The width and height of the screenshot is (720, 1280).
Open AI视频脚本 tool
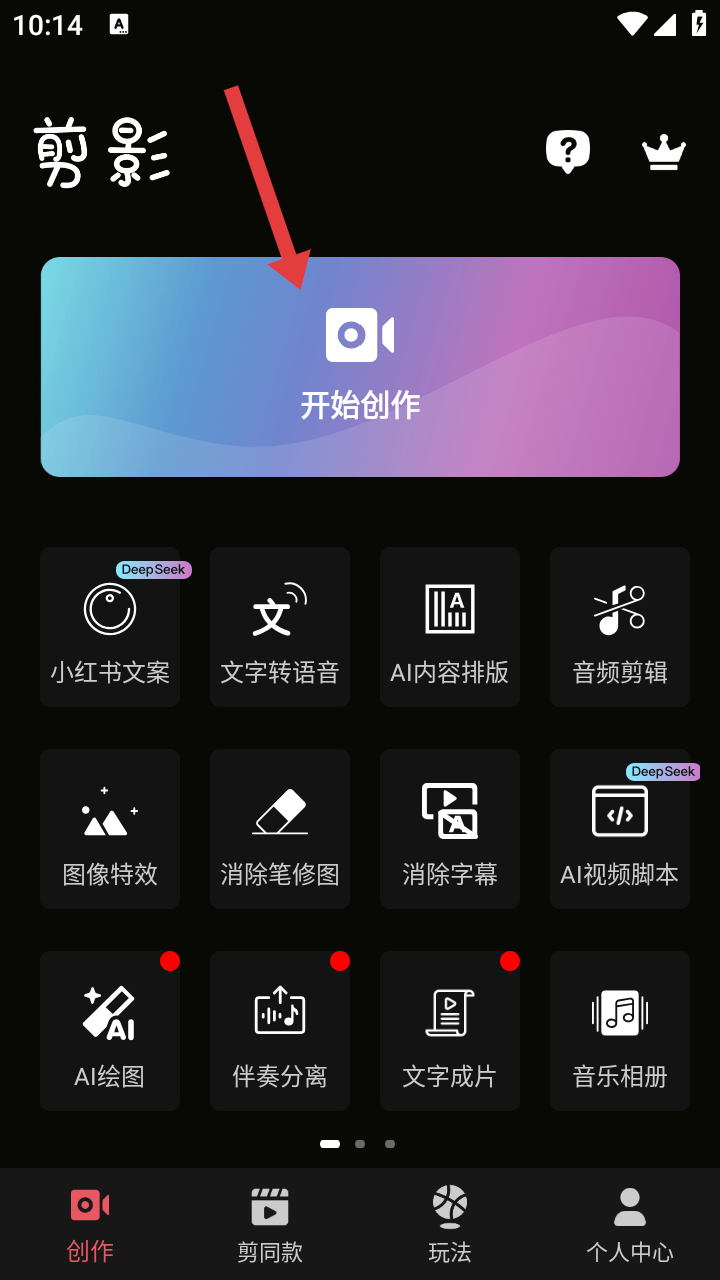tap(620, 829)
